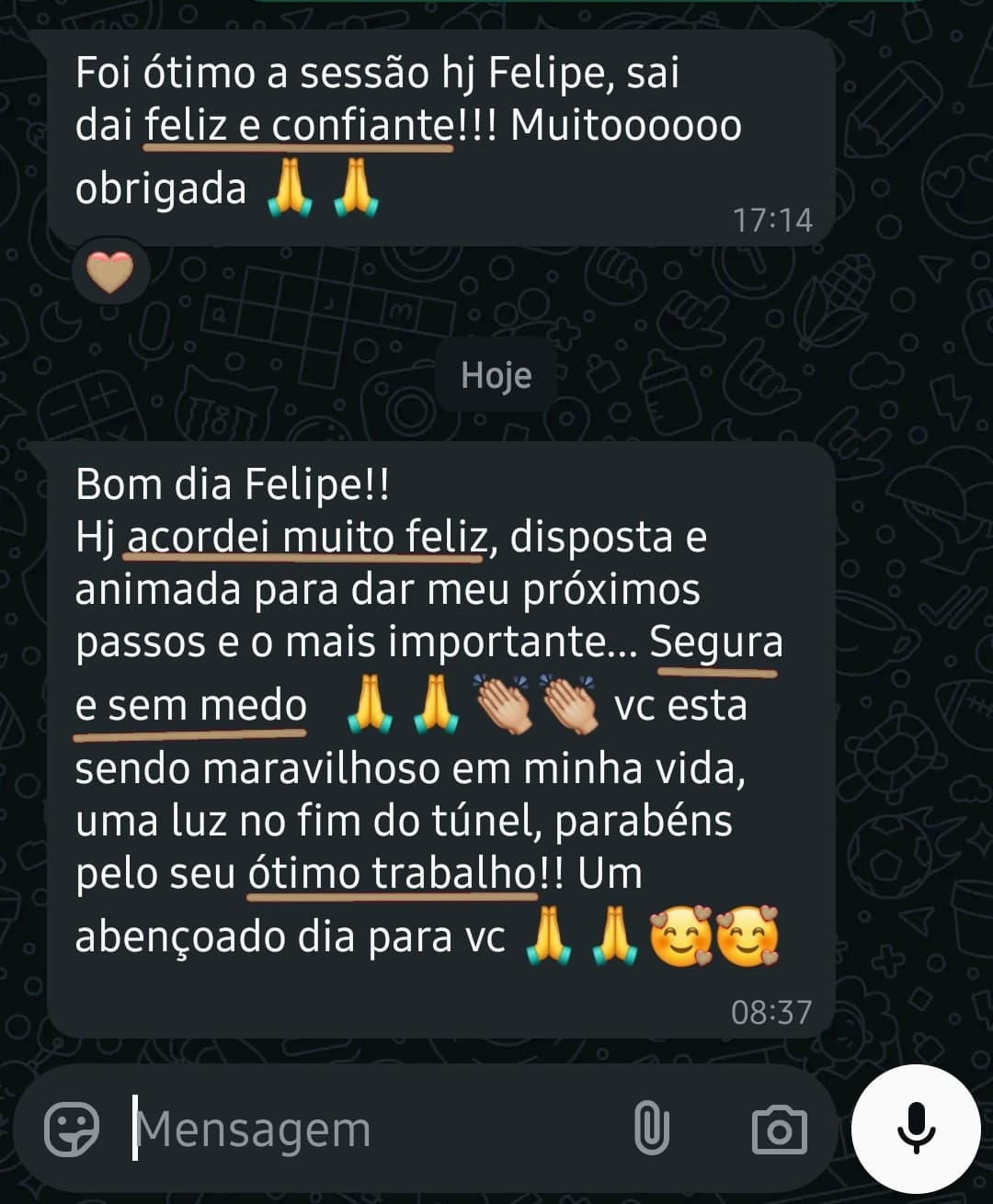Viewport: 993px width, 1204px height.
Task: Click the Mensagem text input field
Action: click(276, 1130)
